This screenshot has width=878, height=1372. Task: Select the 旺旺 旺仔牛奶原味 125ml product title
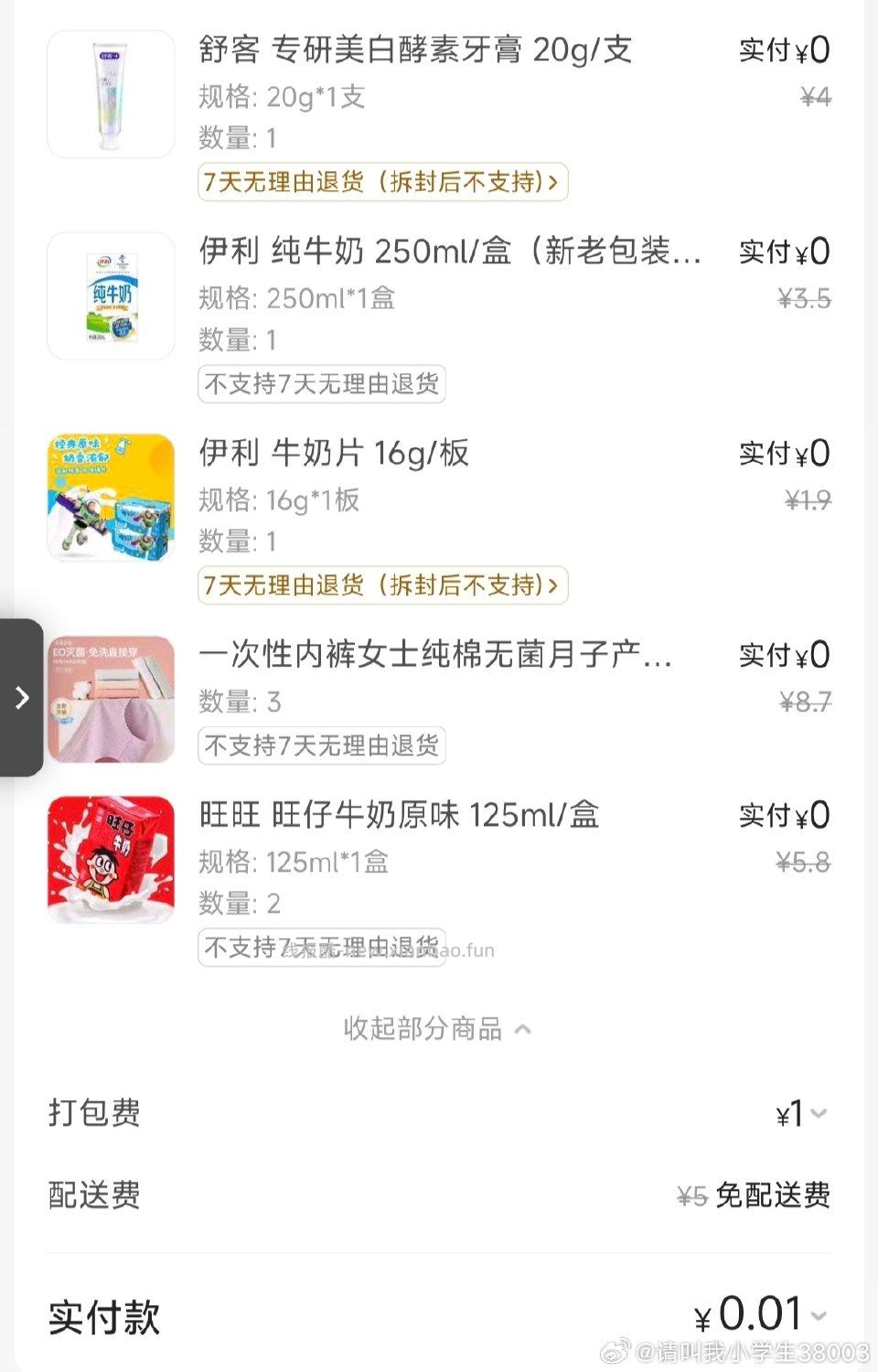pos(398,813)
